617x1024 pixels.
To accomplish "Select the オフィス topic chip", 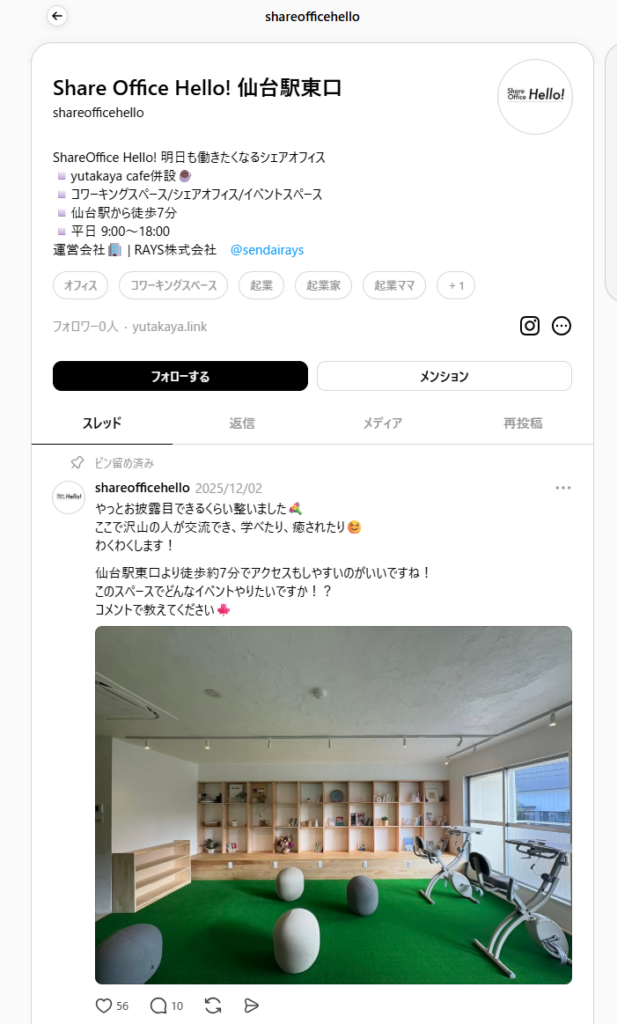I will [x=81, y=285].
